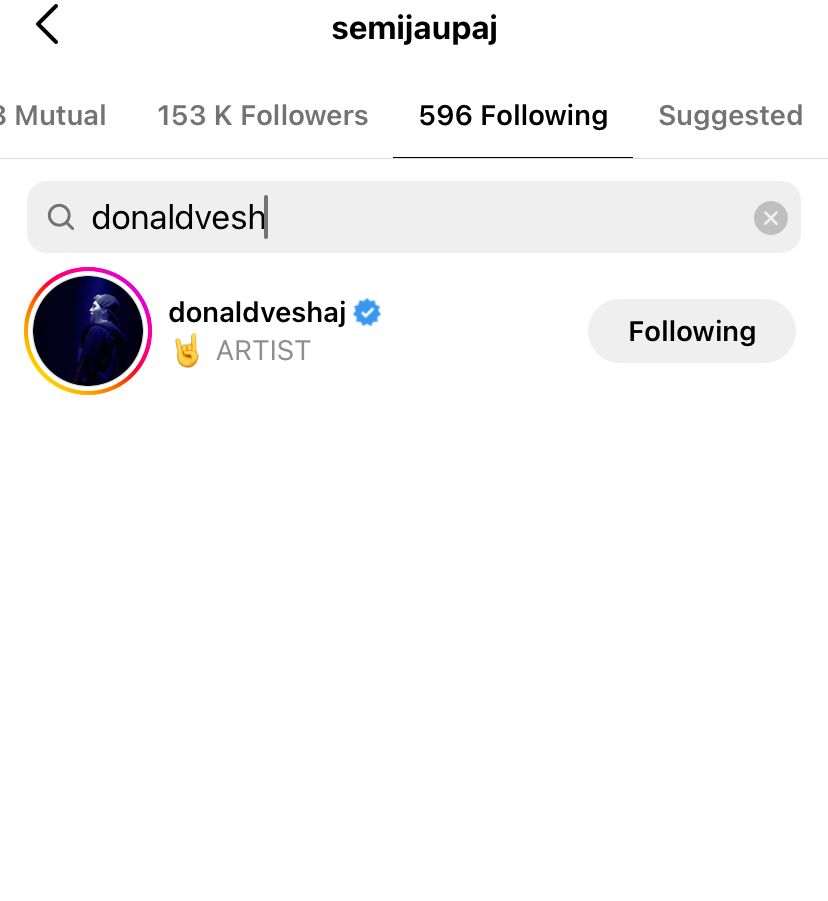Select the 596 Following tab
This screenshot has width=828, height=901.
point(513,116)
